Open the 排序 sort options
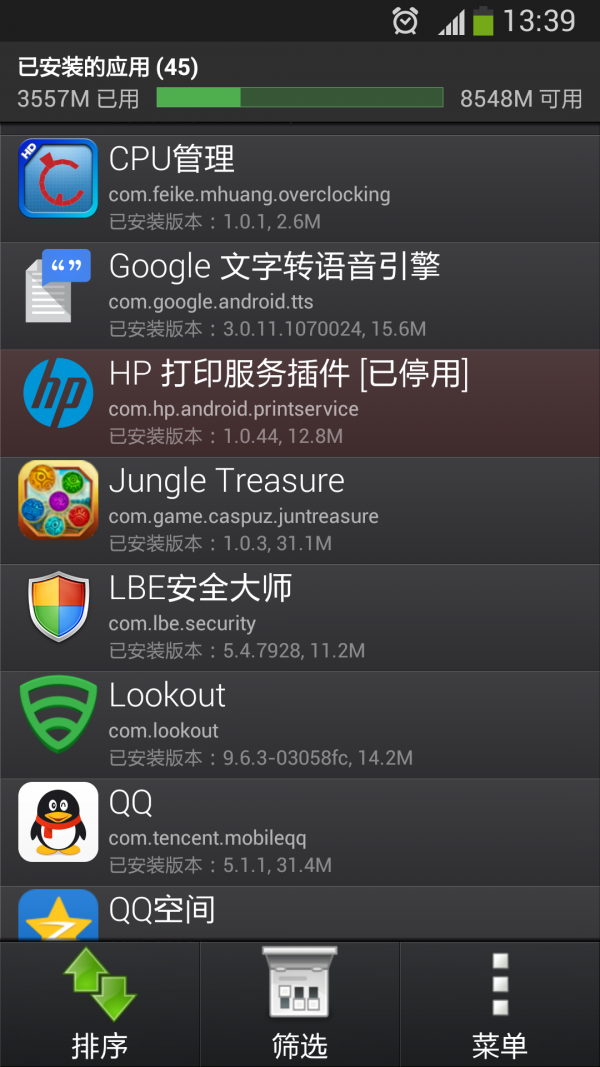Image resolution: width=600 pixels, height=1067 pixels. pyautogui.click(x=100, y=1004)
